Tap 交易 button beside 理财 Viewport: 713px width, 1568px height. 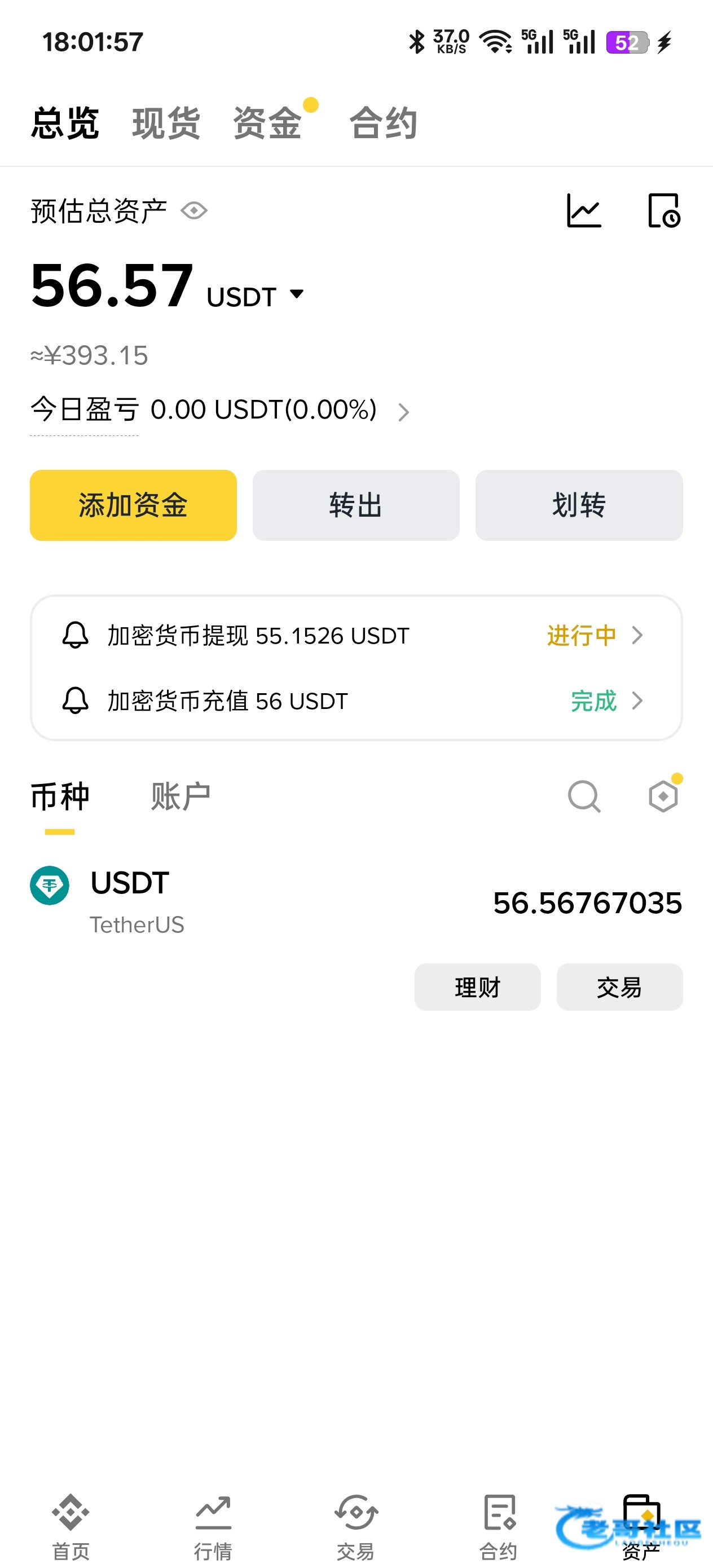[619, 987]
